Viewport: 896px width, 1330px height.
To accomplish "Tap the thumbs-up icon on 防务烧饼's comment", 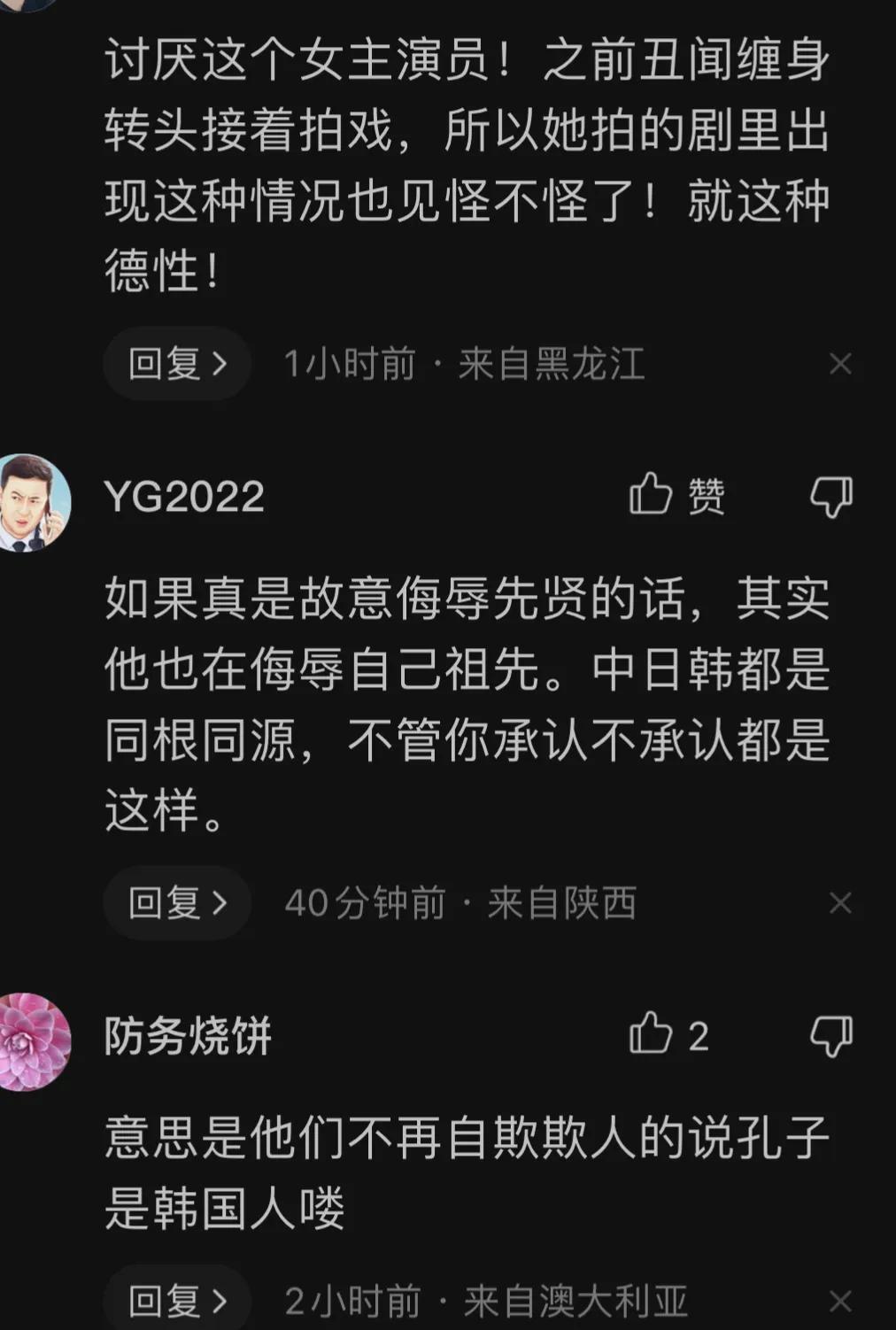I will pyautogui.click(x=651, y=1032).
